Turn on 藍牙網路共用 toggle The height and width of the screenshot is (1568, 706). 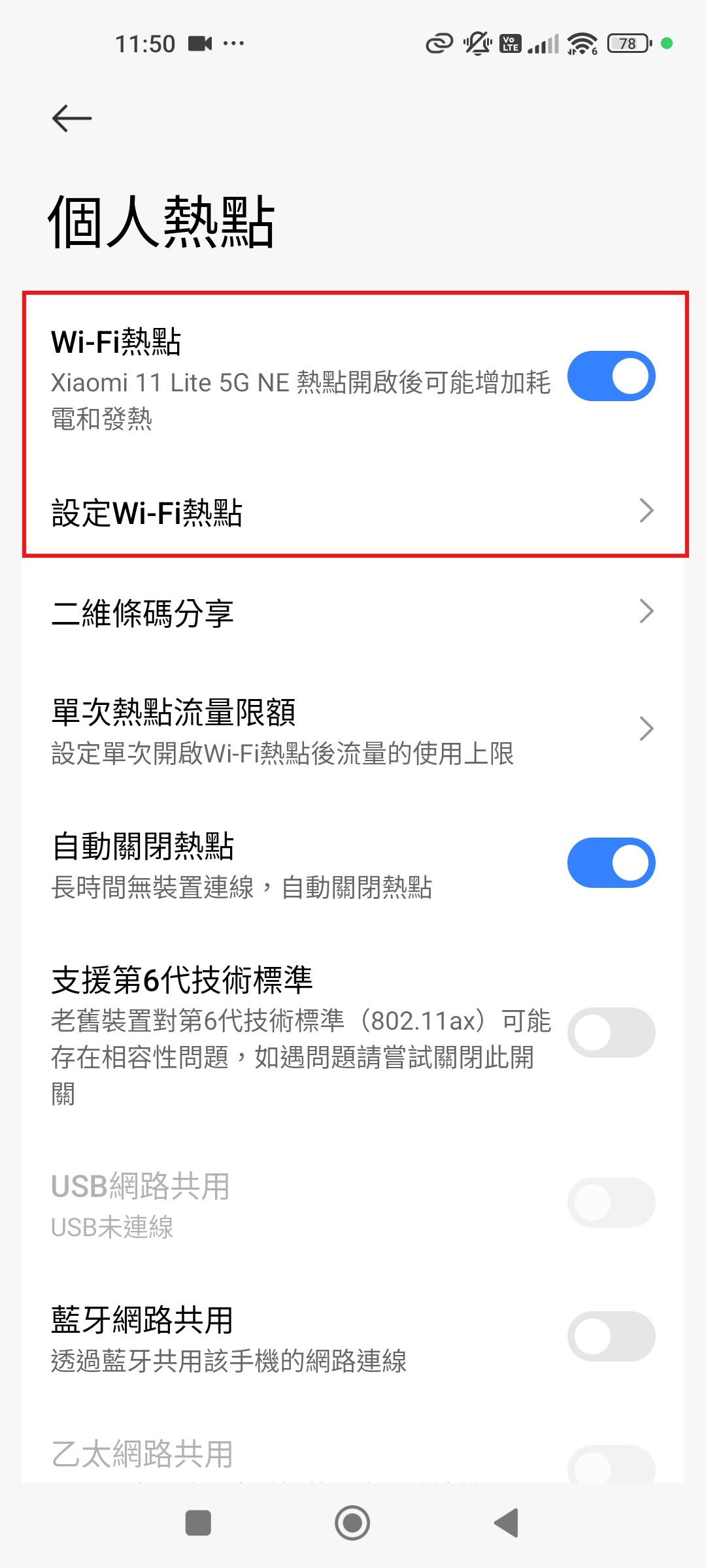611,1336
